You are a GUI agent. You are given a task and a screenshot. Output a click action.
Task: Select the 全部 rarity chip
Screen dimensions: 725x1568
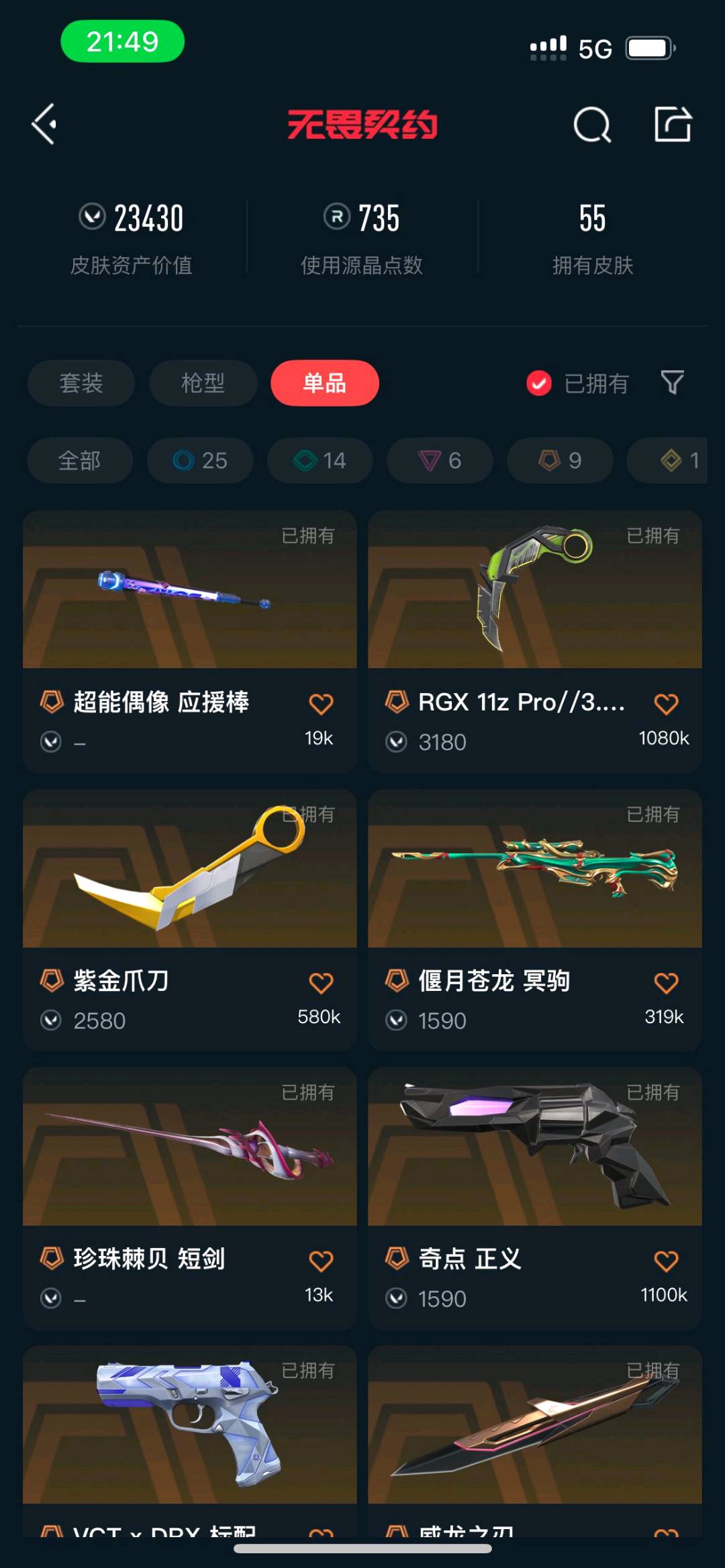pos(80,460)
